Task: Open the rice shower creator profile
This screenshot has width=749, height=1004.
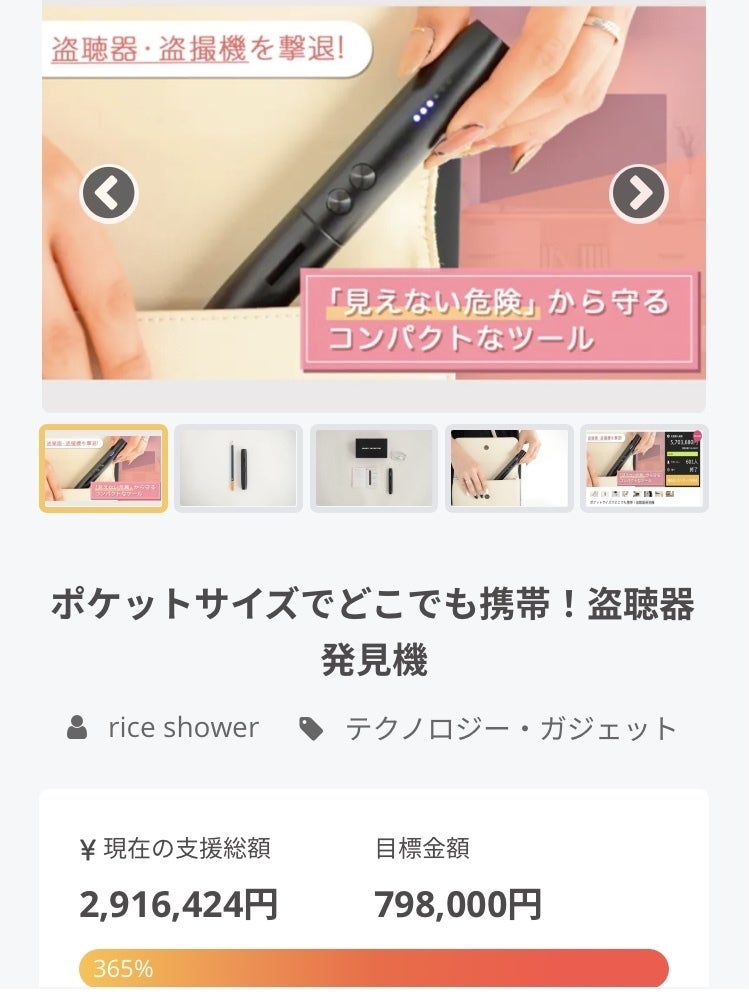Action: [x=183, y=728]
